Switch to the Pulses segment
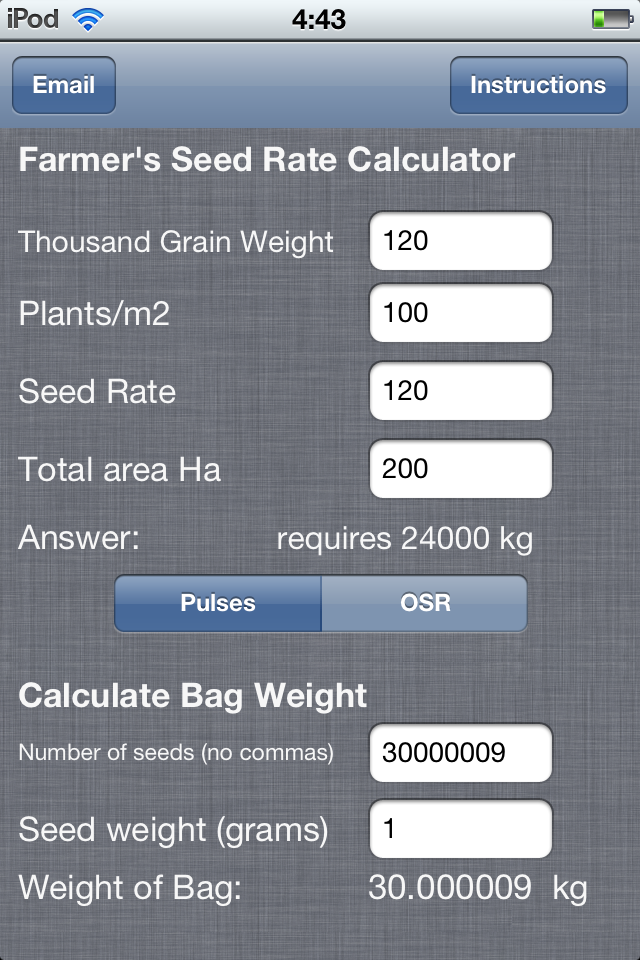The image size is (640, 960). tap(218, 604)
